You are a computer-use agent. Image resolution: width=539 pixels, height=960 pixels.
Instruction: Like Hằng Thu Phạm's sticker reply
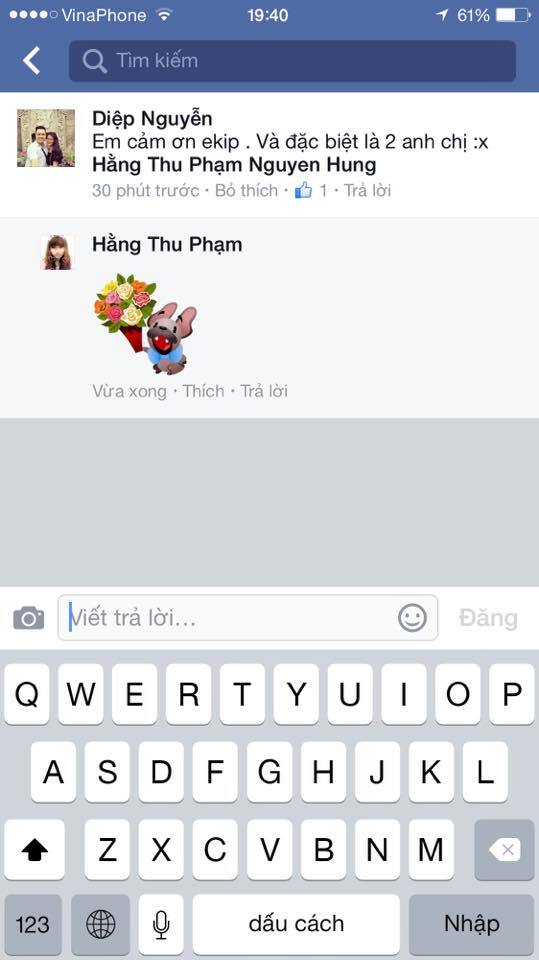tap(203, 391)
